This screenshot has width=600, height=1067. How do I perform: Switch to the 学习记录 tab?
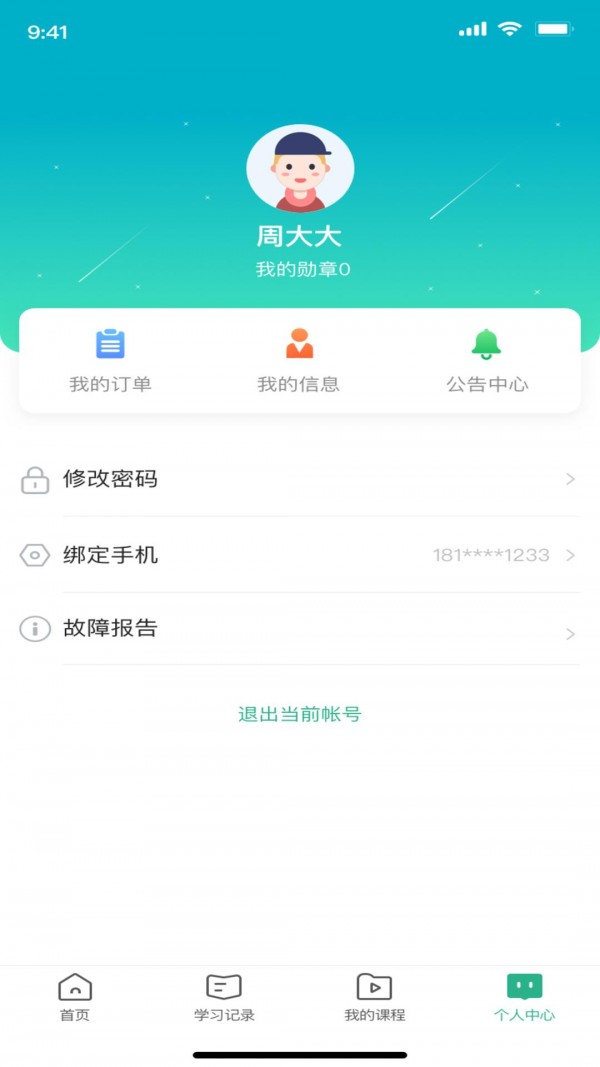pyautogui.click(x=224, y=998)
